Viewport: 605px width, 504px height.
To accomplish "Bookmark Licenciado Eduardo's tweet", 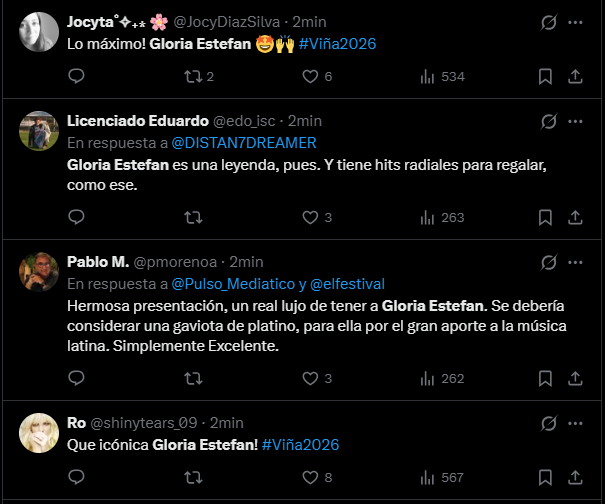I will click(x=545, y=217).
